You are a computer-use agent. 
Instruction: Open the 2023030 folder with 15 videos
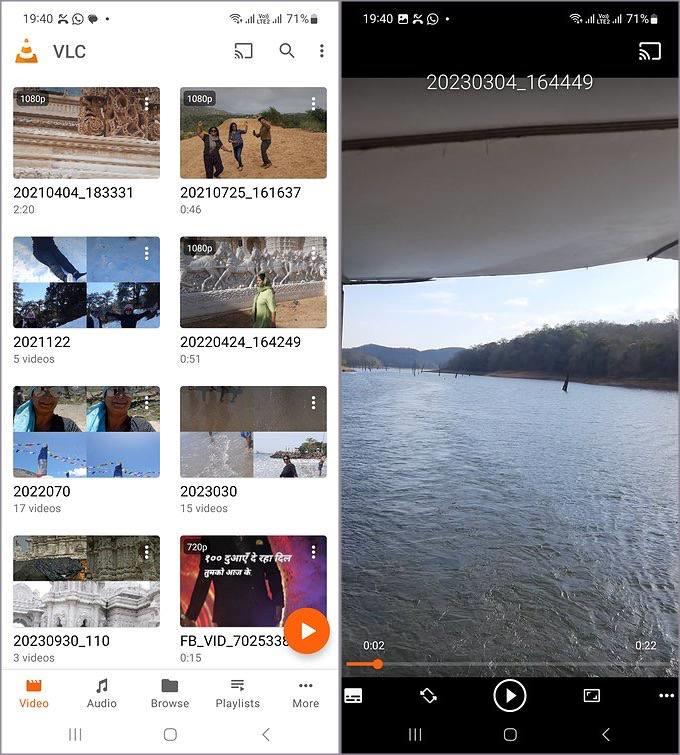(253, 432)
